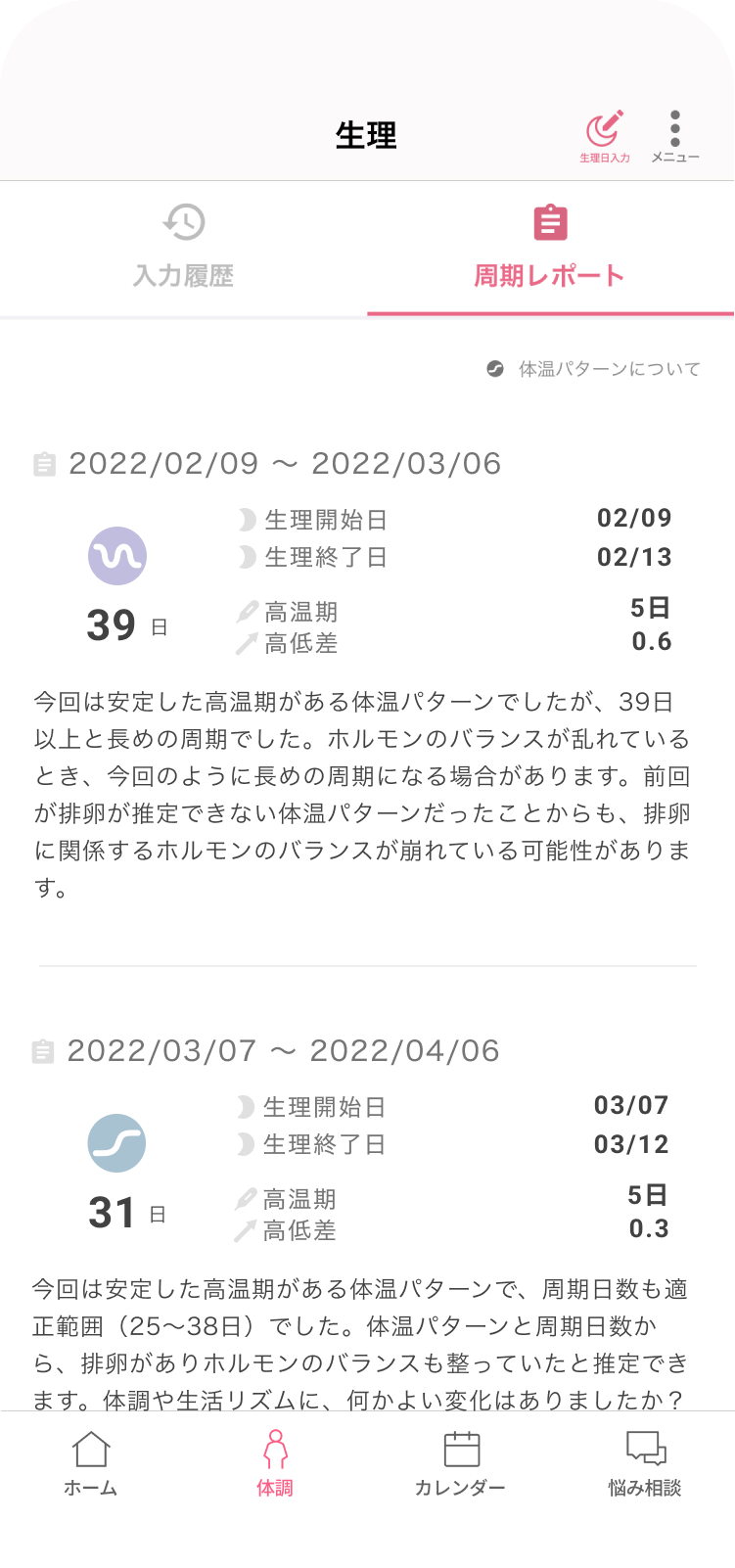Tap the blue stable temperature pattern icon
Screen dimensions: 735x1568
tap(117, 1143)
